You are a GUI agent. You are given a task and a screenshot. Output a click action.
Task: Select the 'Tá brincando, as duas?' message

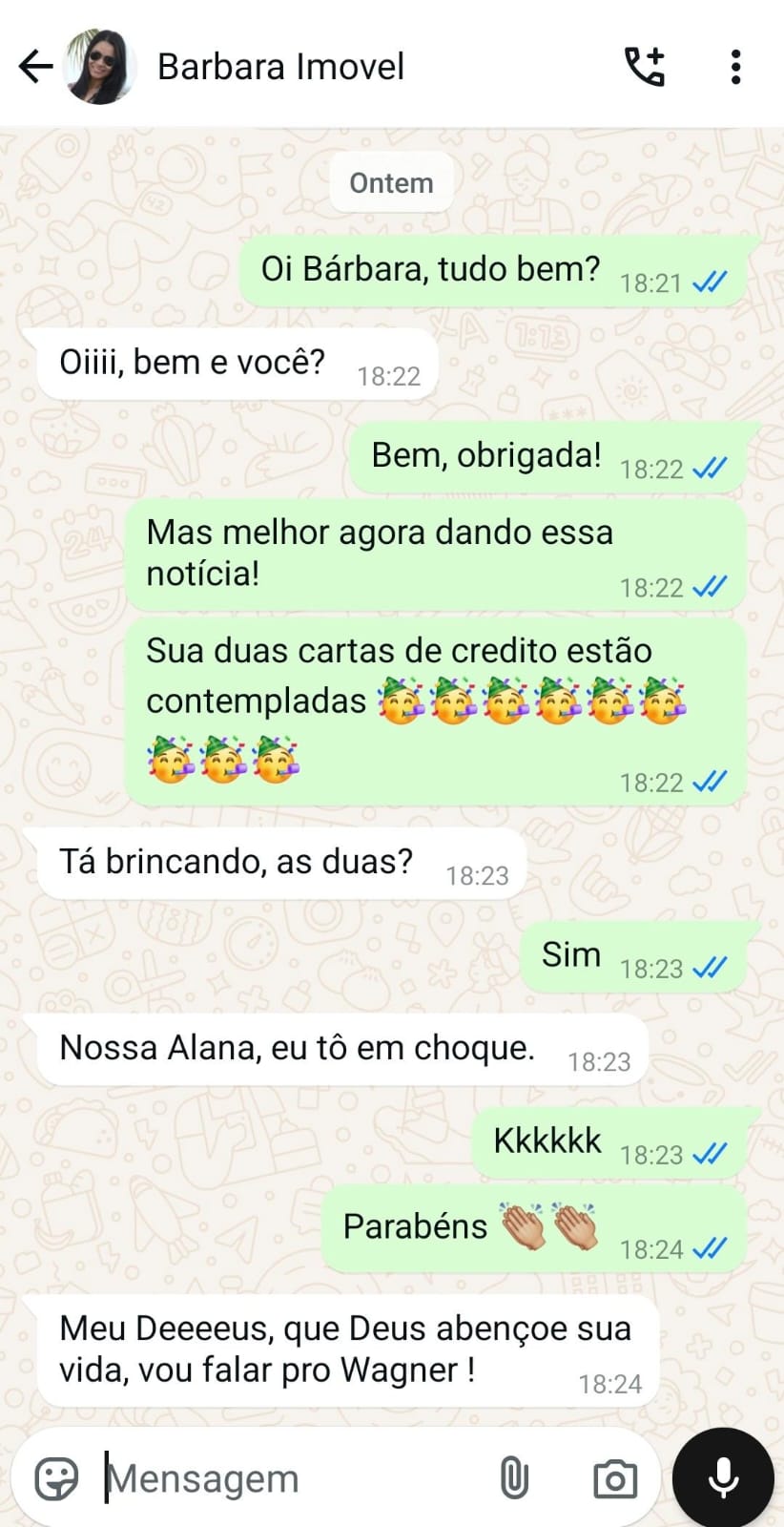[x=236, y=860]
